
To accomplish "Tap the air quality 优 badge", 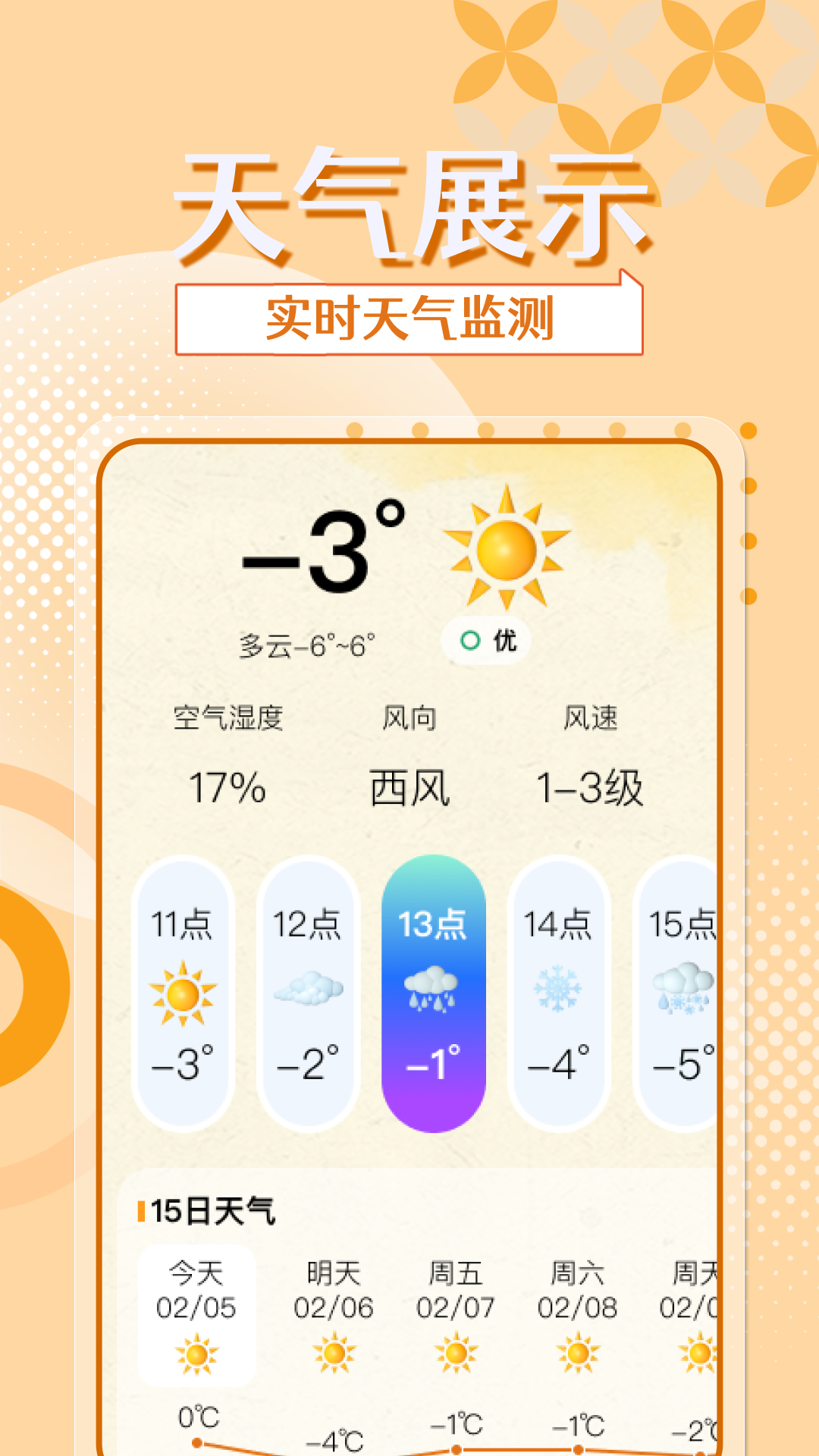I will pyautogui.click(x=488, y=639).
